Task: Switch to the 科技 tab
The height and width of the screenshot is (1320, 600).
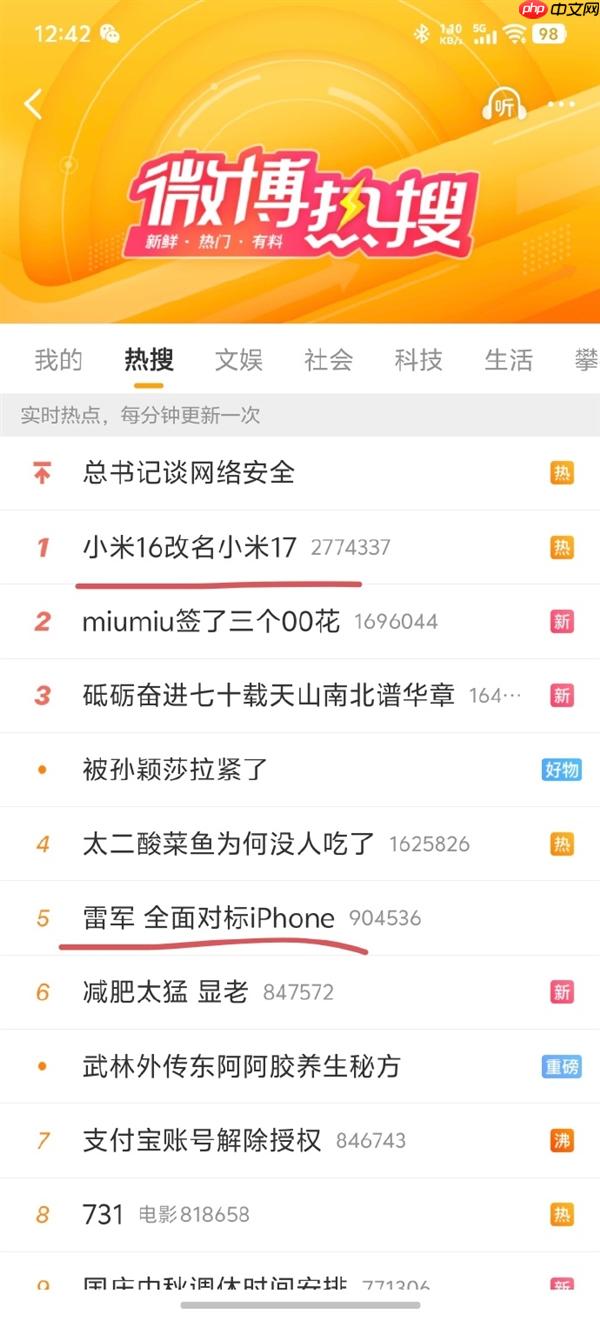Action: point(418,360)
